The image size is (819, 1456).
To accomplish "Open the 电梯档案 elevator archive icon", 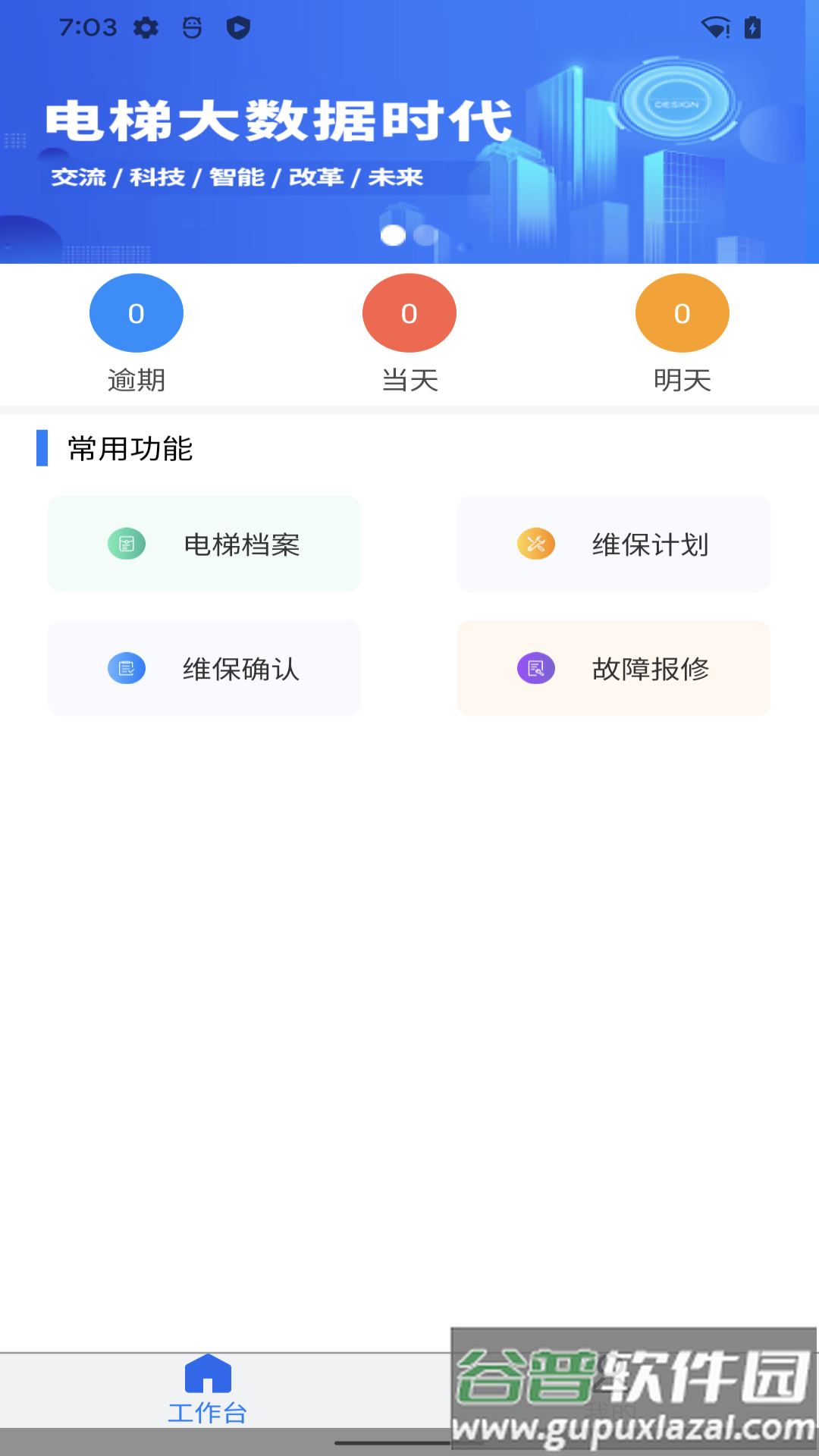I will pos(127,544).
